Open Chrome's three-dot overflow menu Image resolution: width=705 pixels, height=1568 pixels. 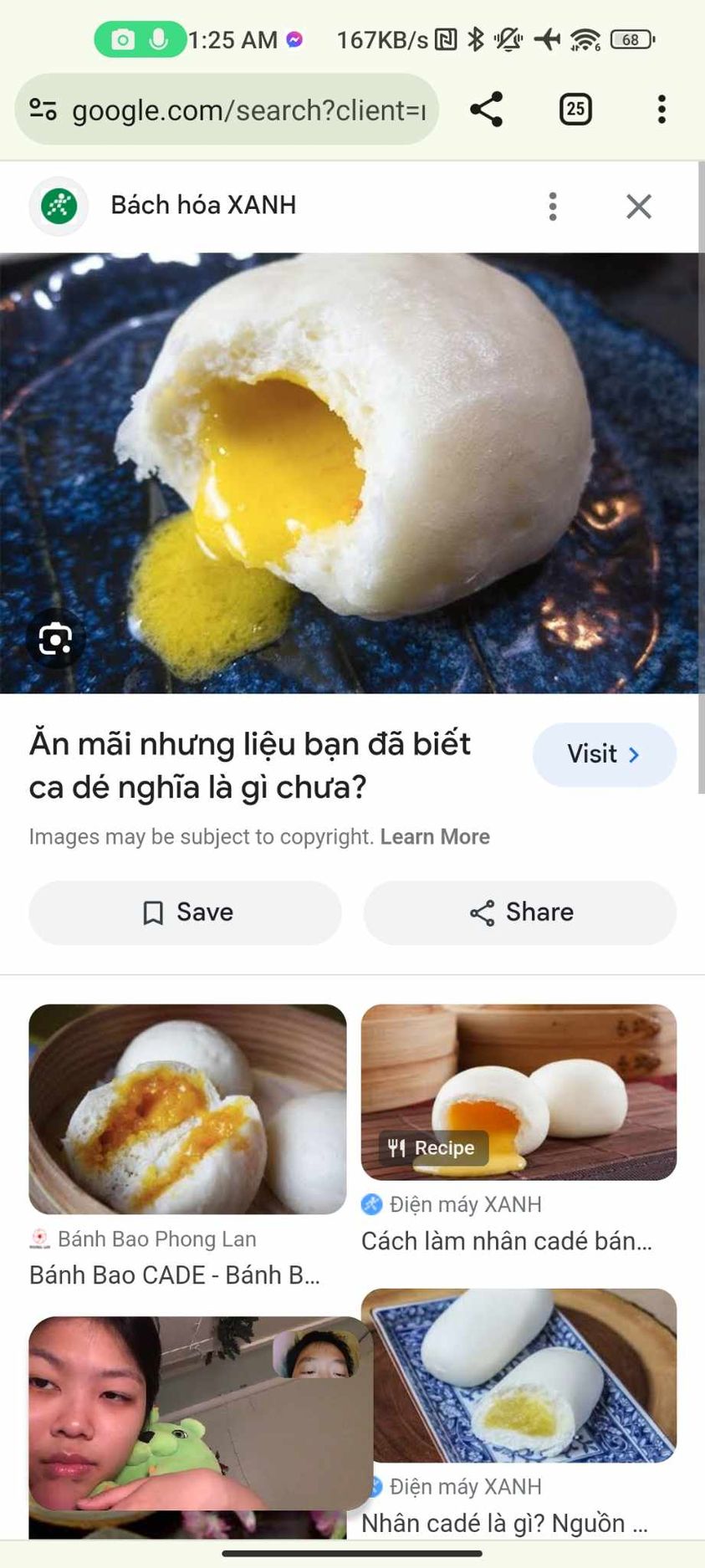tap(662, 110)
